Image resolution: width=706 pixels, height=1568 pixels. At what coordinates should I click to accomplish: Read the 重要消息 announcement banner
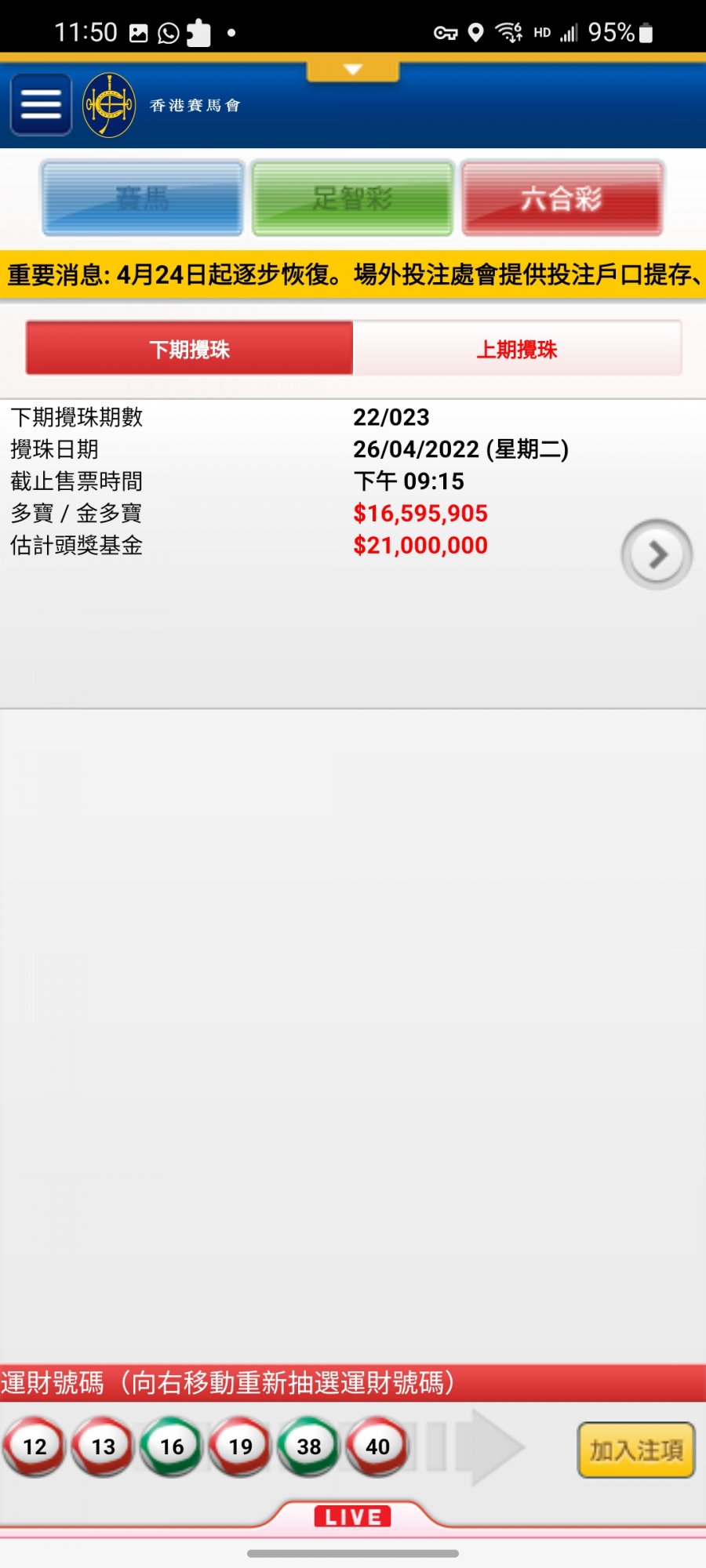pyautogui.click(x=353, y=274)
